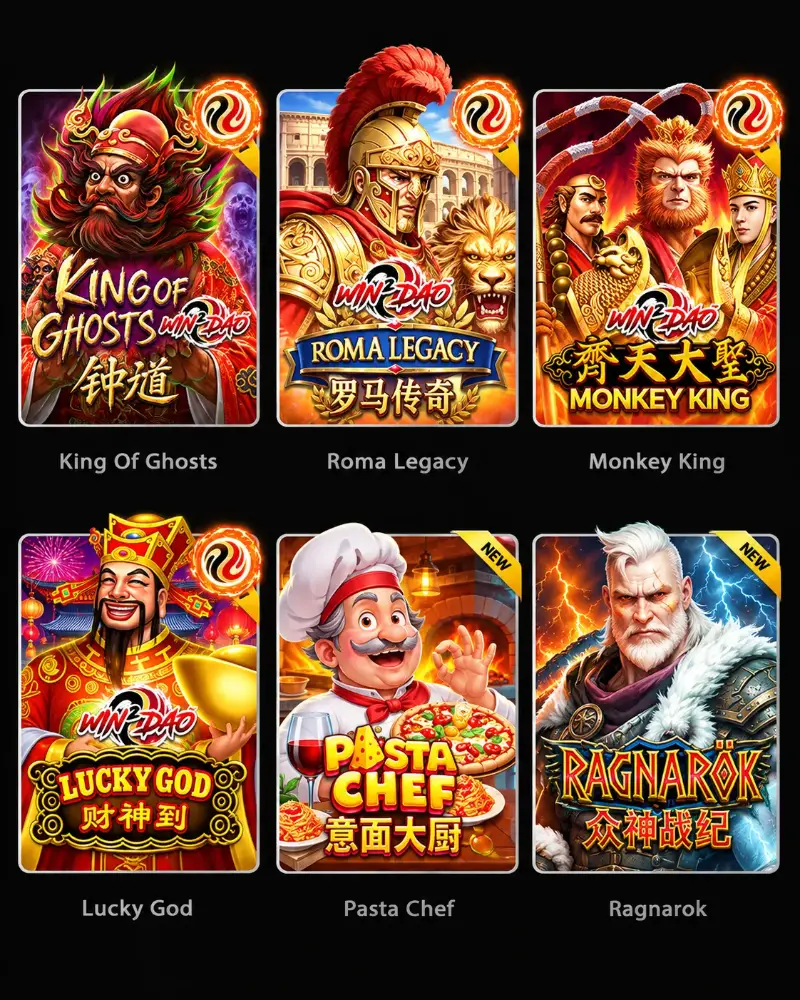
Task: Start the Ragnarok game tile
Action: tap(656, 703)
